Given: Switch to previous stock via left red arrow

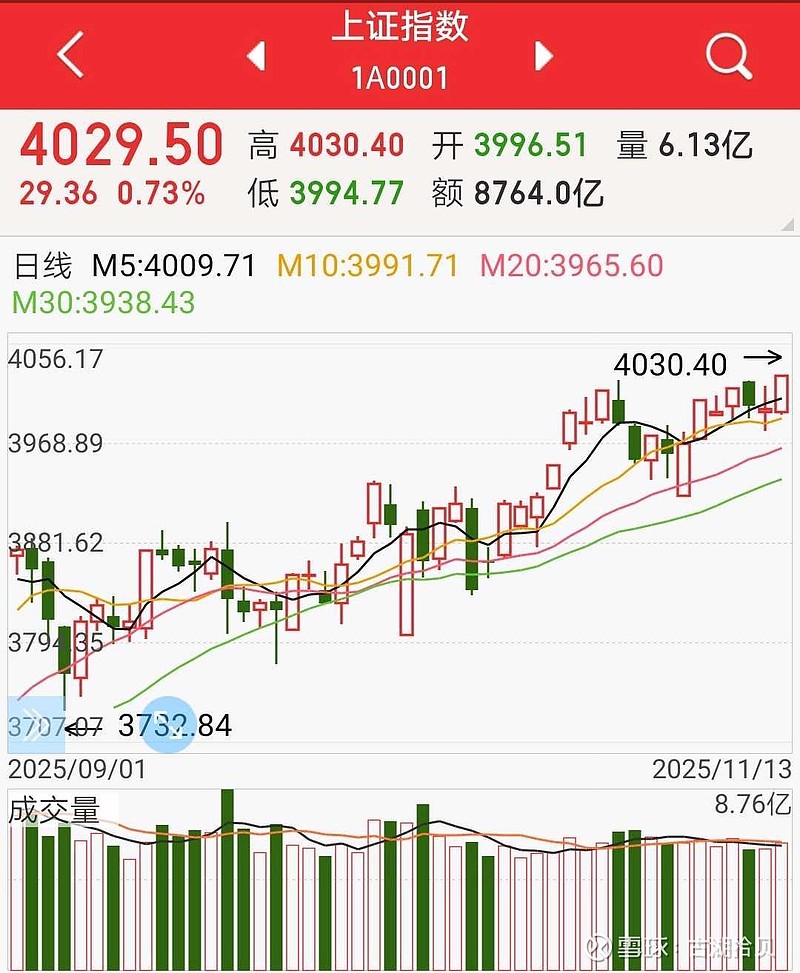Looking at the screenshot, I should pyautogui.click(x=256, y=57).
